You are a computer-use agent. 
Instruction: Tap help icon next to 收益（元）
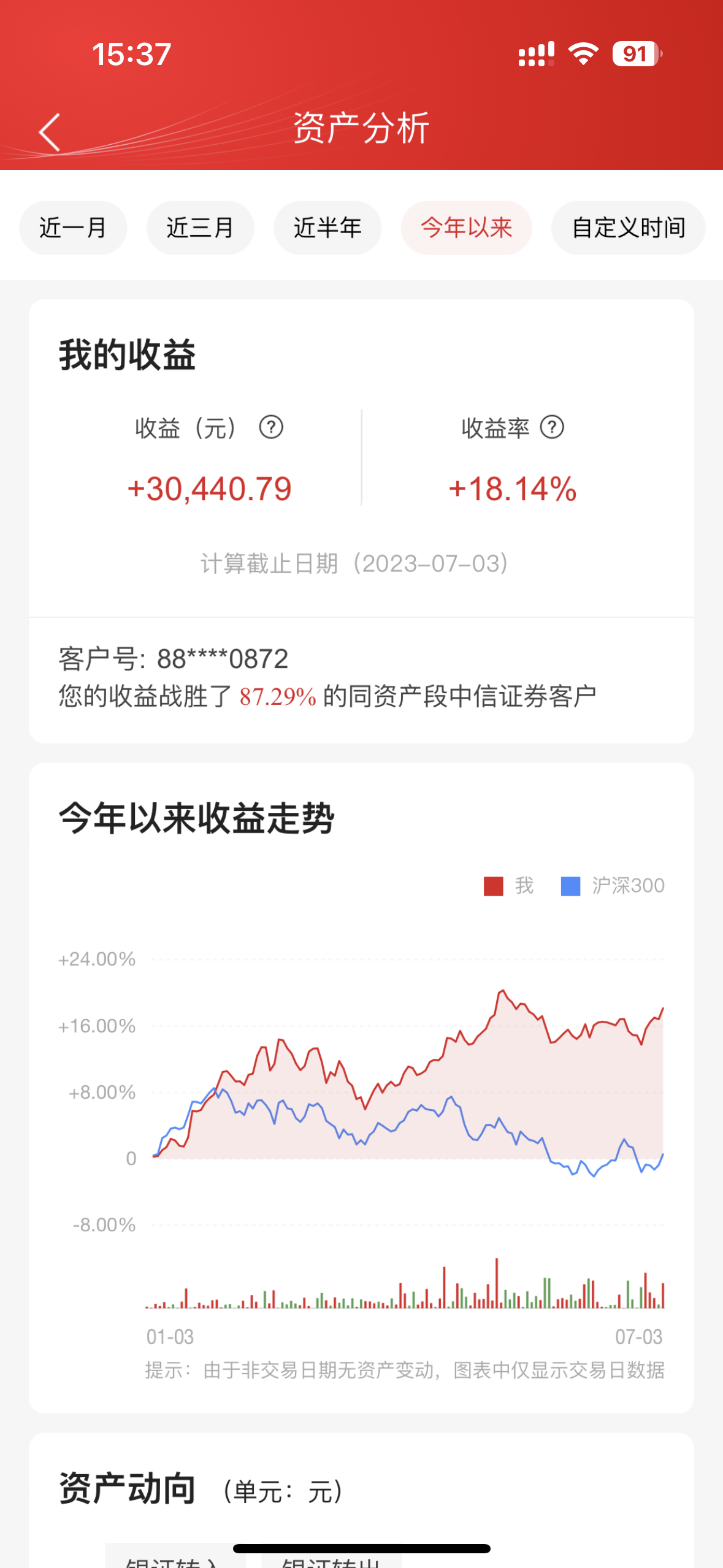click(271, 427)
